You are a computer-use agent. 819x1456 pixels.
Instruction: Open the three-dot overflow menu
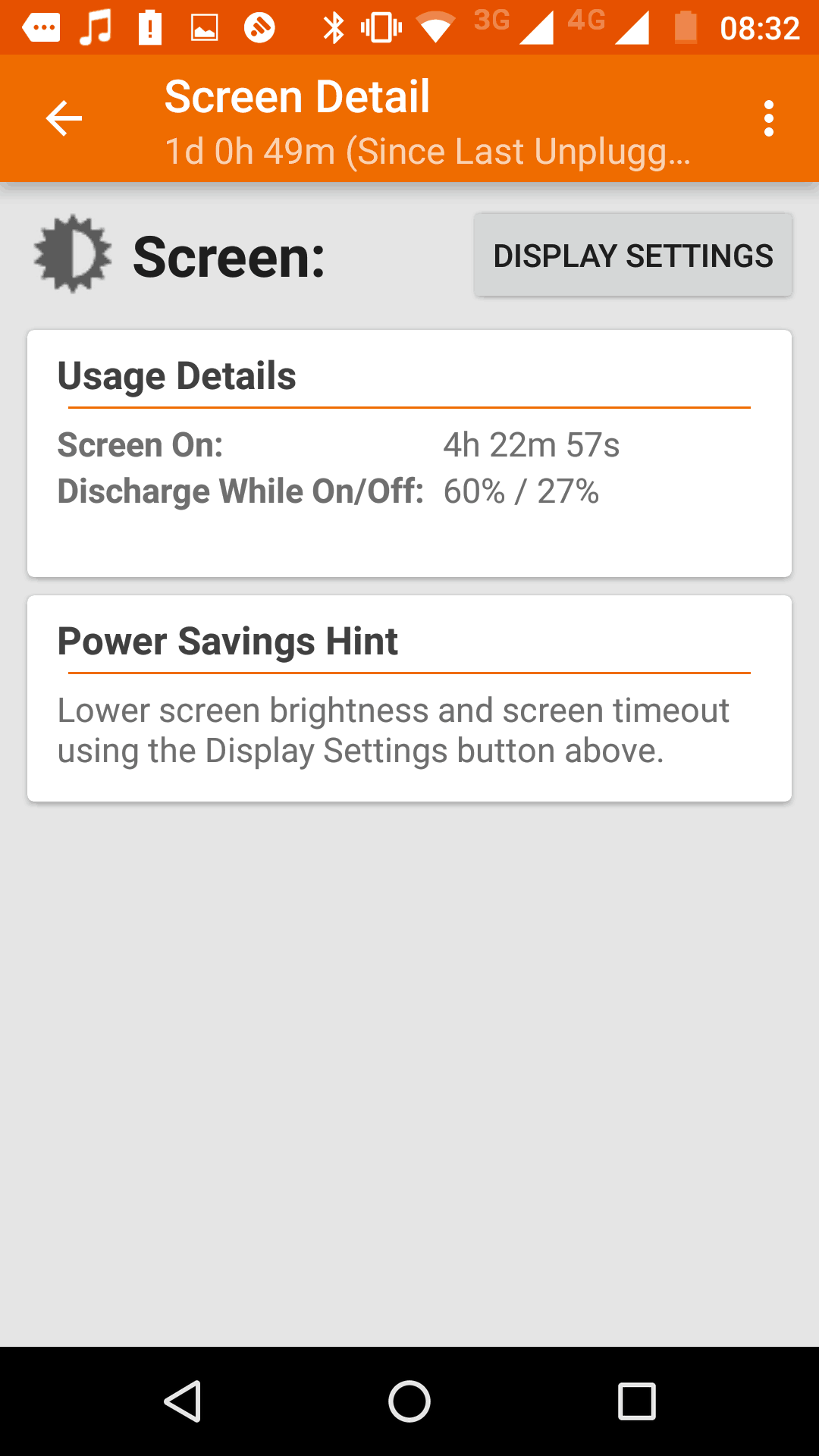[768, 119]
